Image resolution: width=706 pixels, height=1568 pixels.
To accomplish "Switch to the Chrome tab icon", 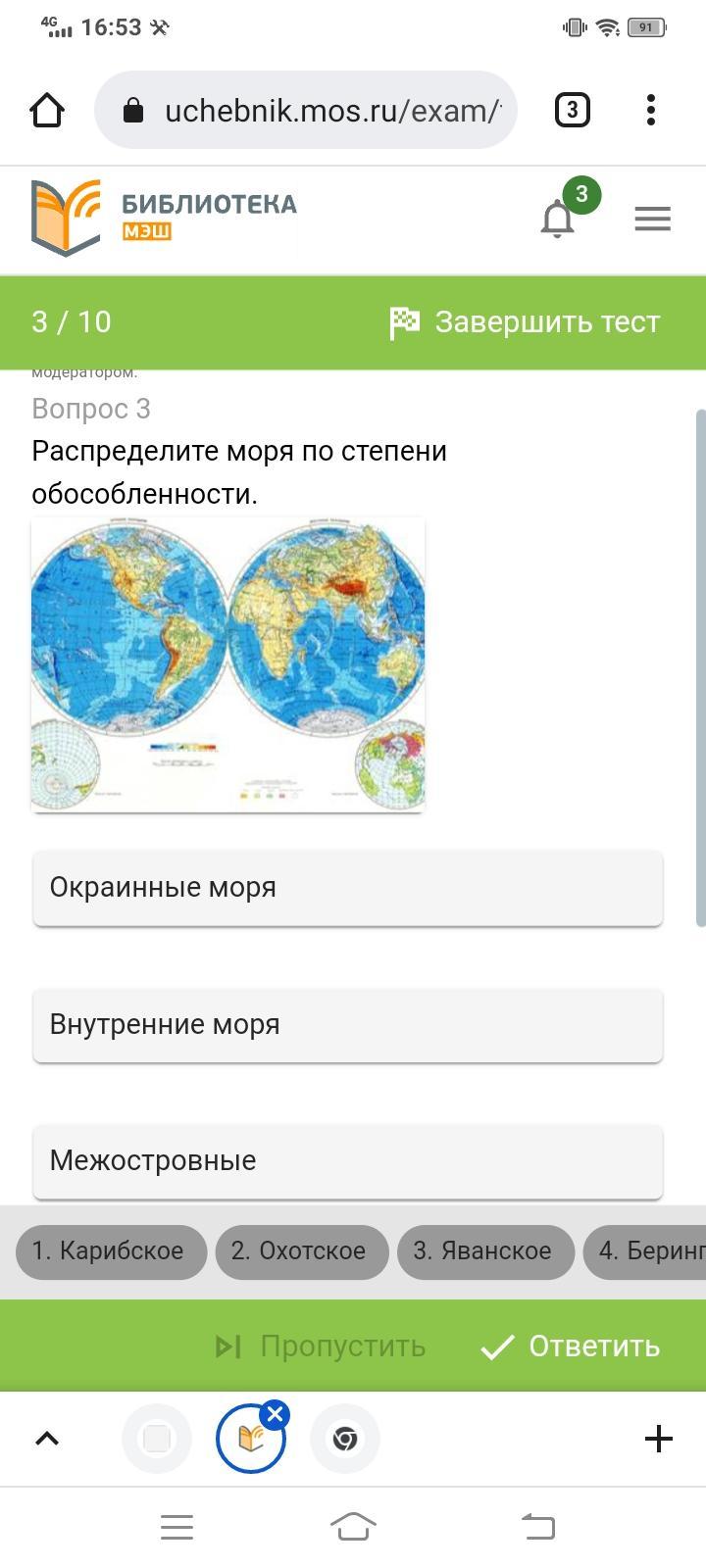I will click(344, 1439).
